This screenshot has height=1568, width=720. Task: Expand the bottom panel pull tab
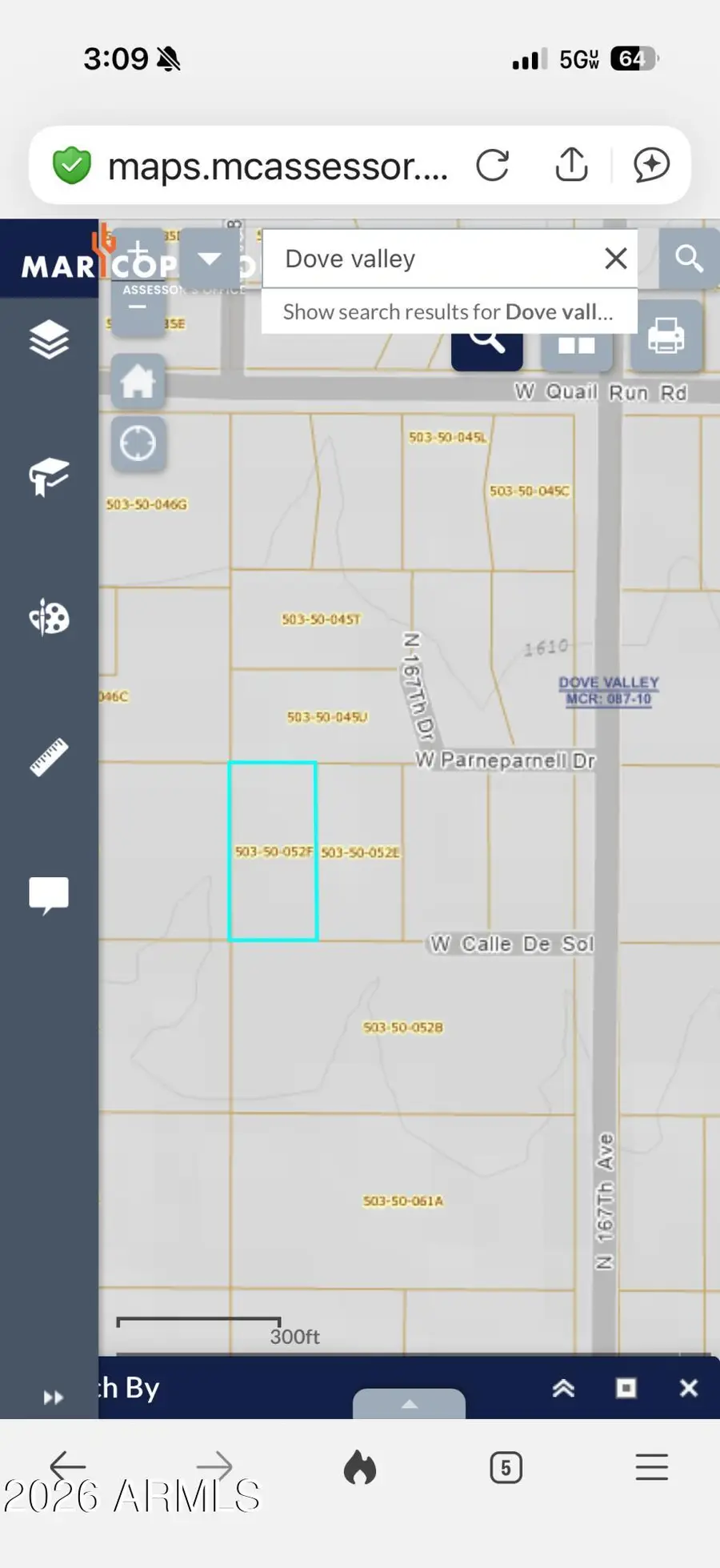click(x=409, y=1404)
